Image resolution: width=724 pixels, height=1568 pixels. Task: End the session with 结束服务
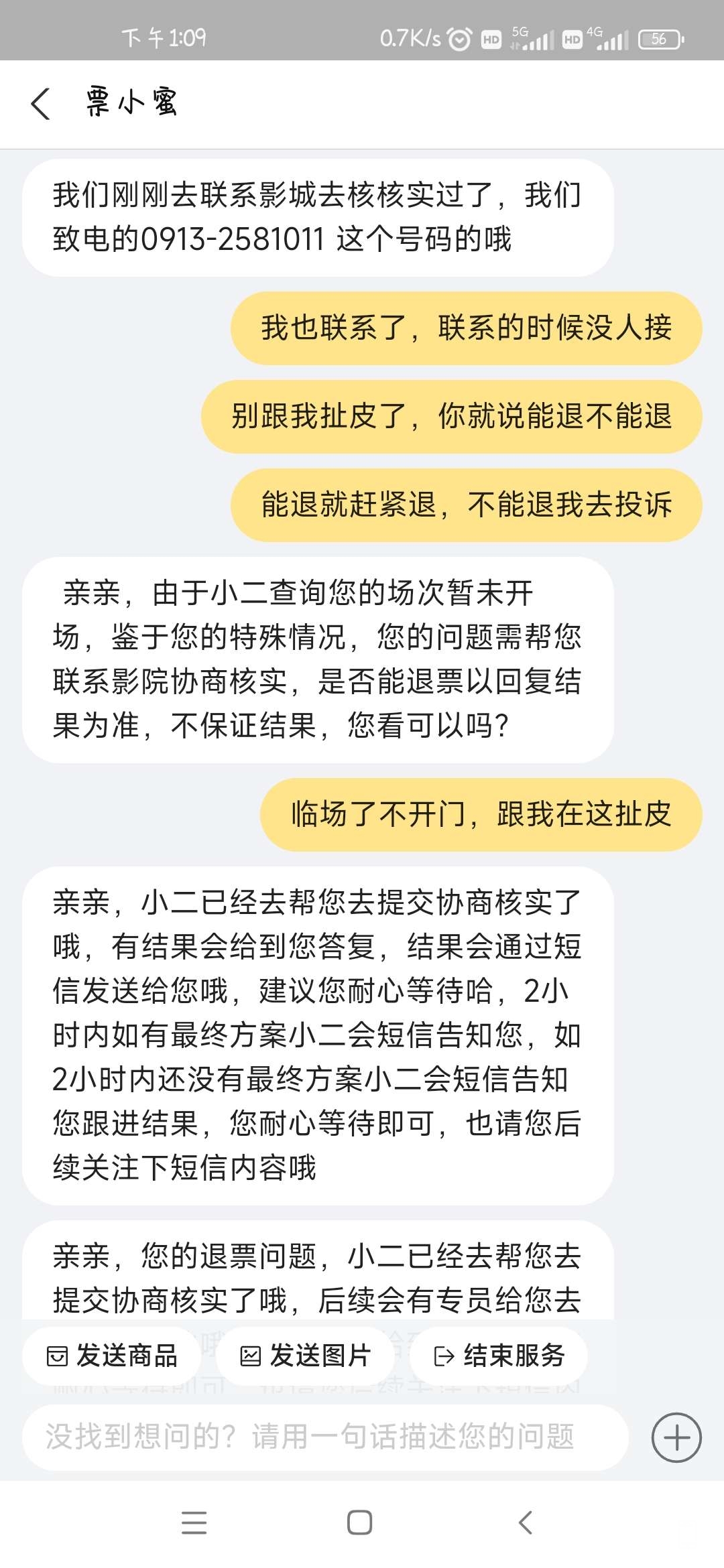(x=499, y=1356)
